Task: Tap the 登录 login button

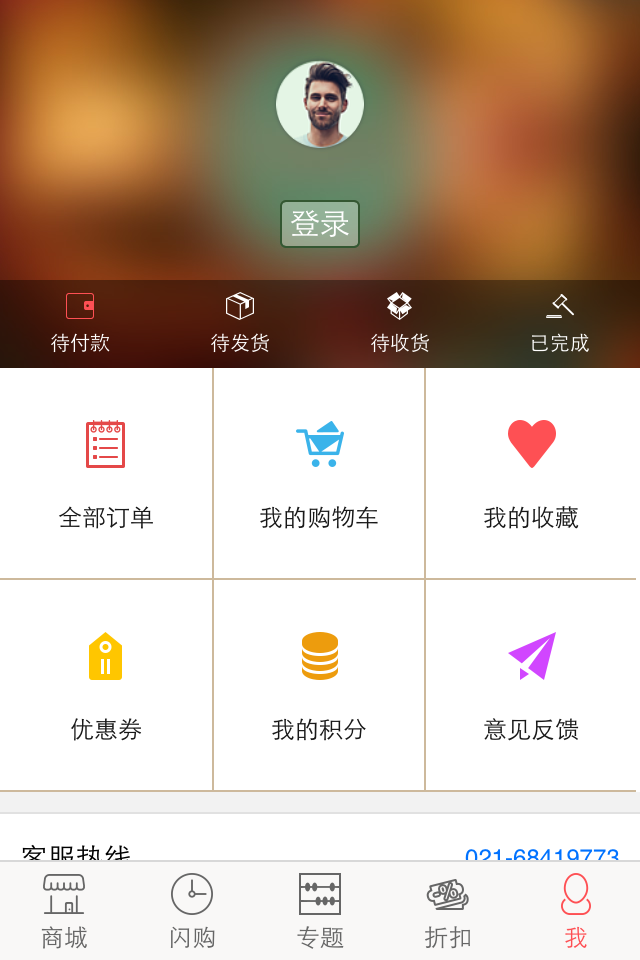Action: 320,224
